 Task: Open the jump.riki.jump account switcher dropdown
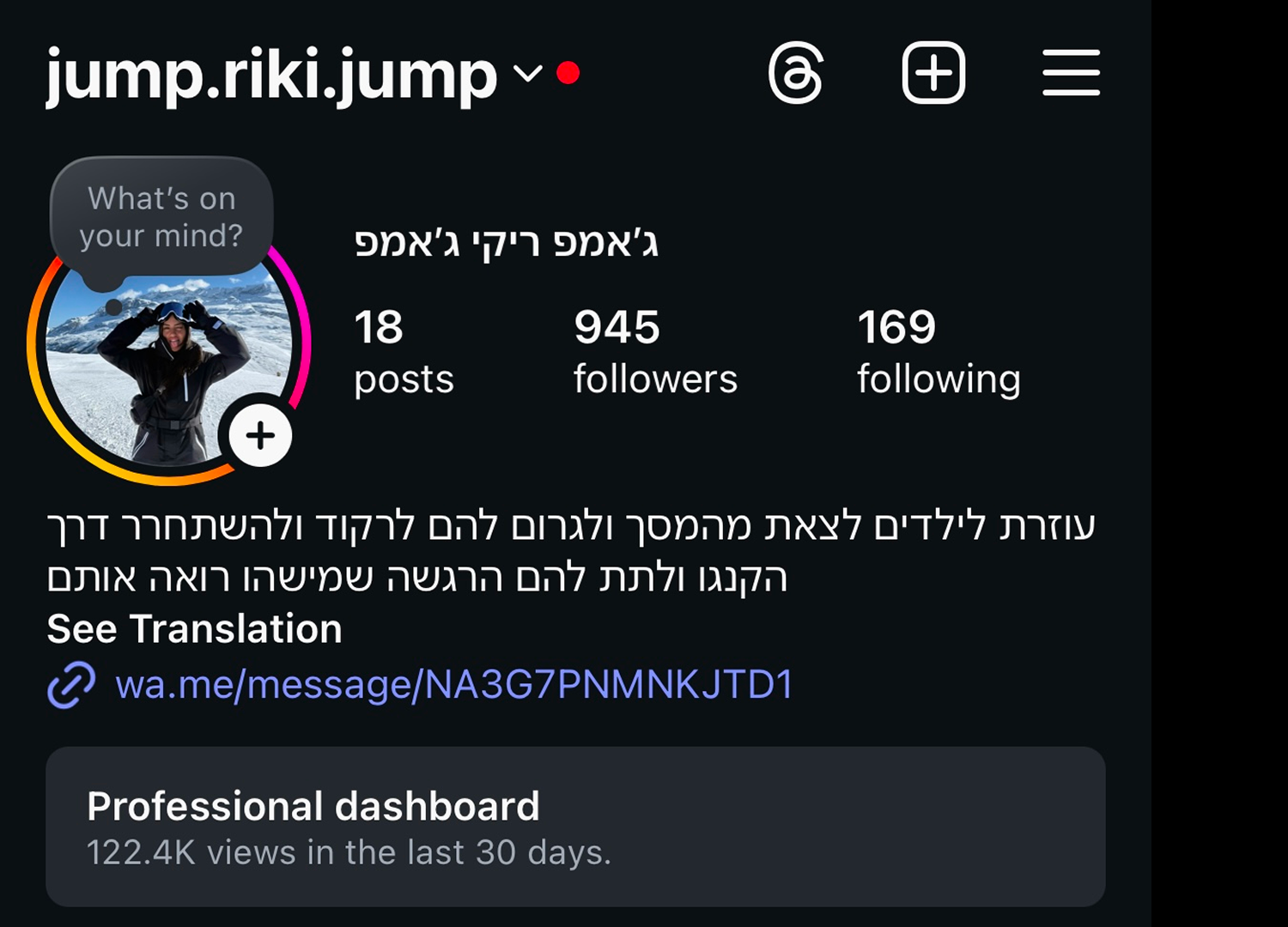528,74
